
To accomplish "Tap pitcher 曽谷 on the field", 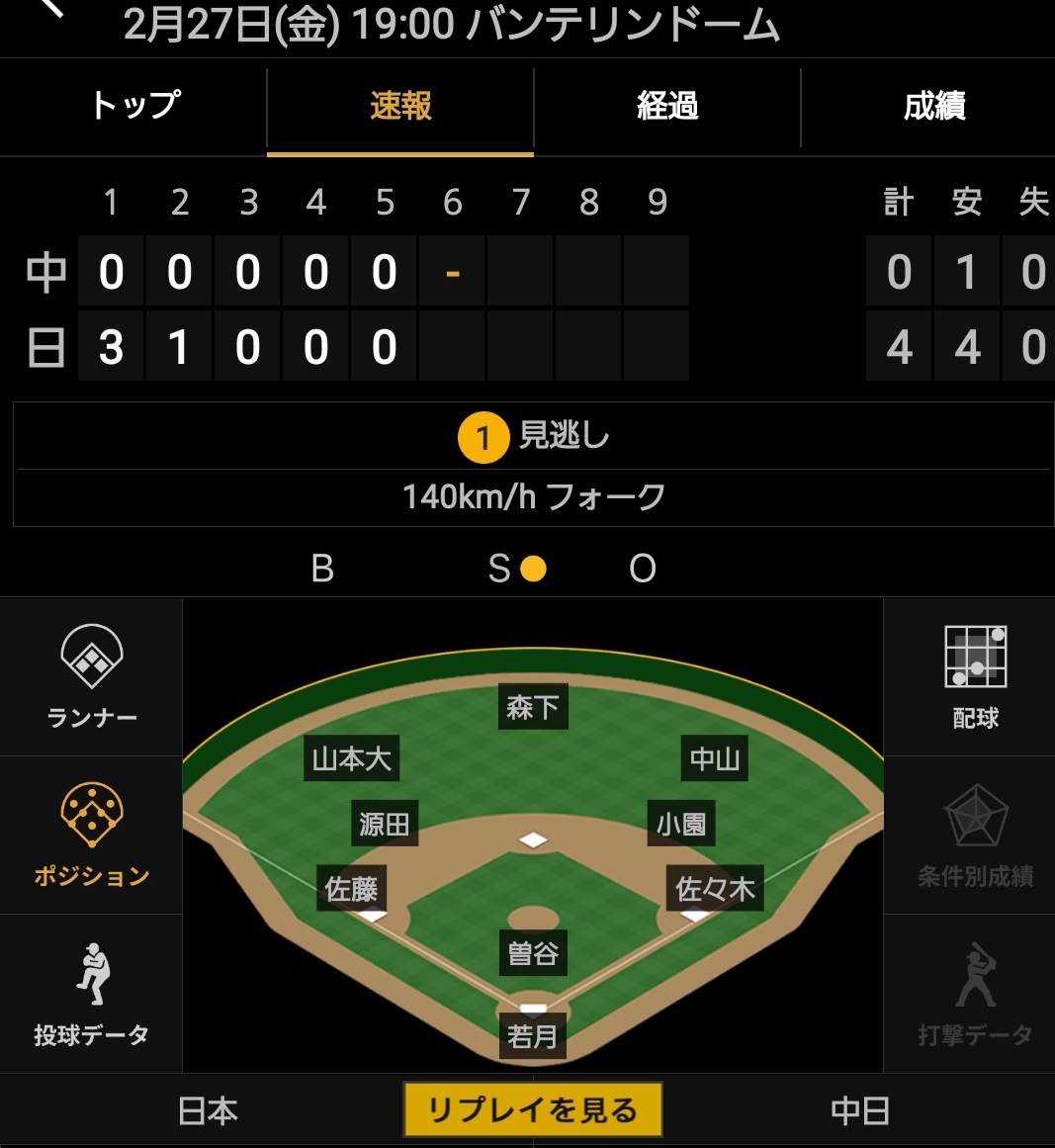I will click(533, 953).
